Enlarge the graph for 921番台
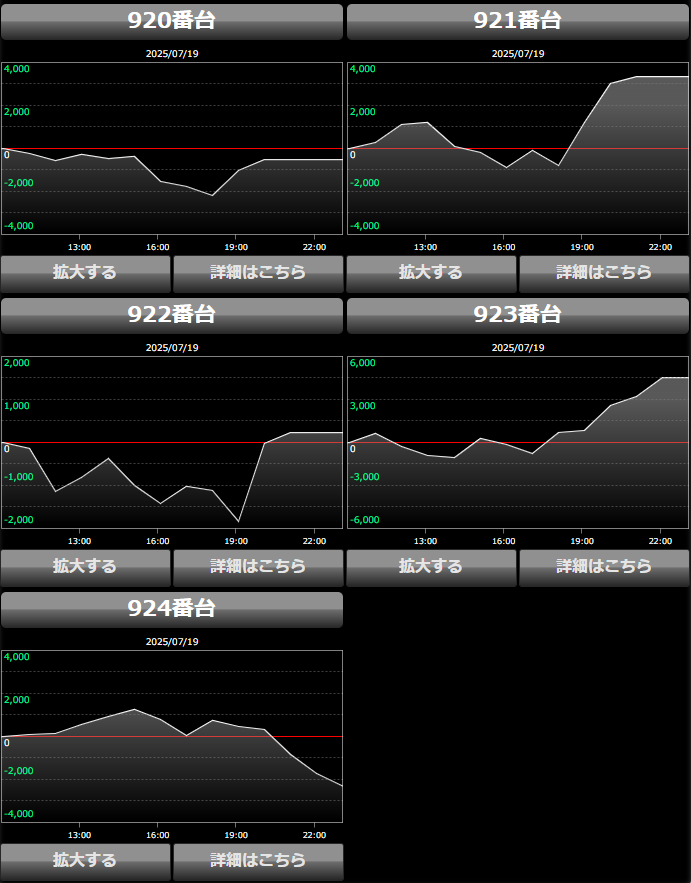The image size is (691, 883). 431,272
